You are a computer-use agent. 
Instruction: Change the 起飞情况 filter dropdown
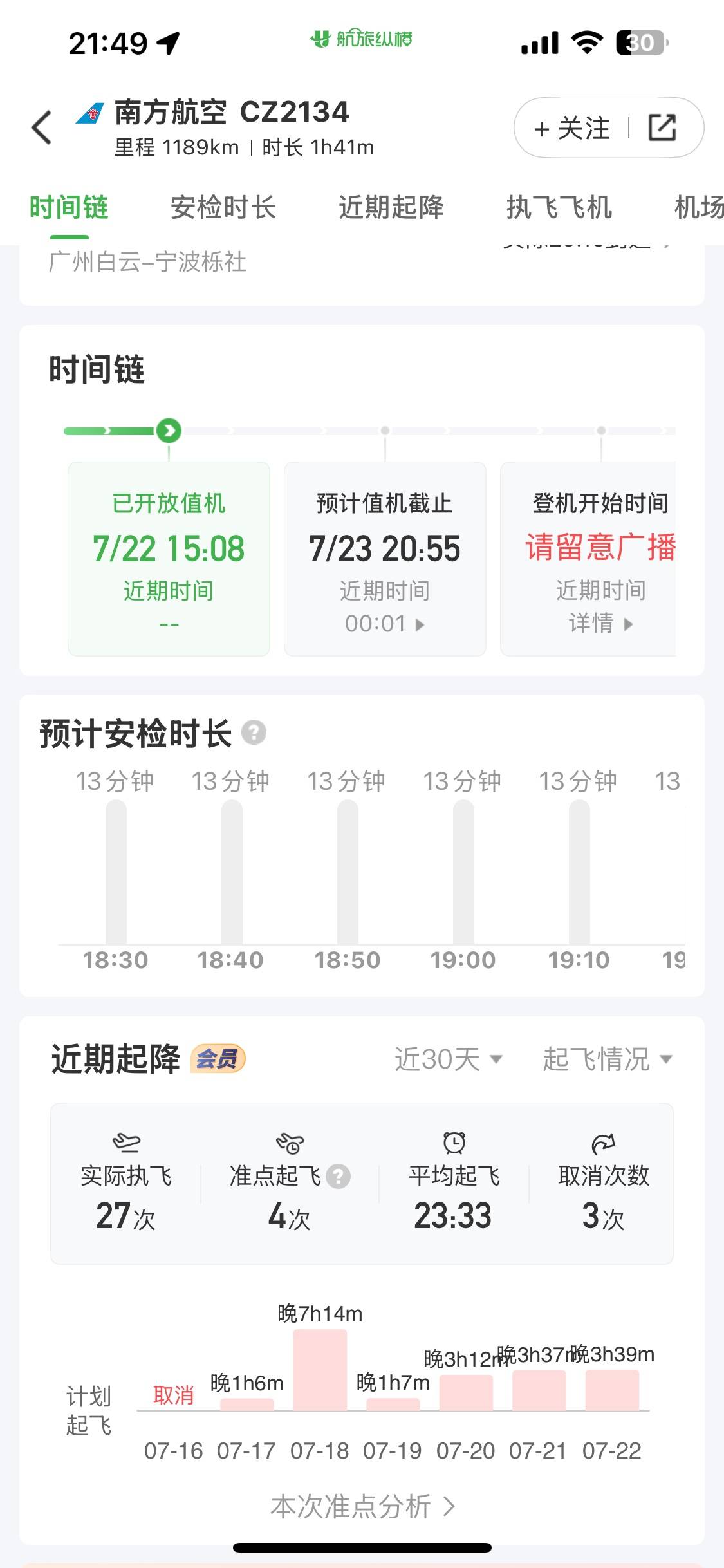point(608,1059)
